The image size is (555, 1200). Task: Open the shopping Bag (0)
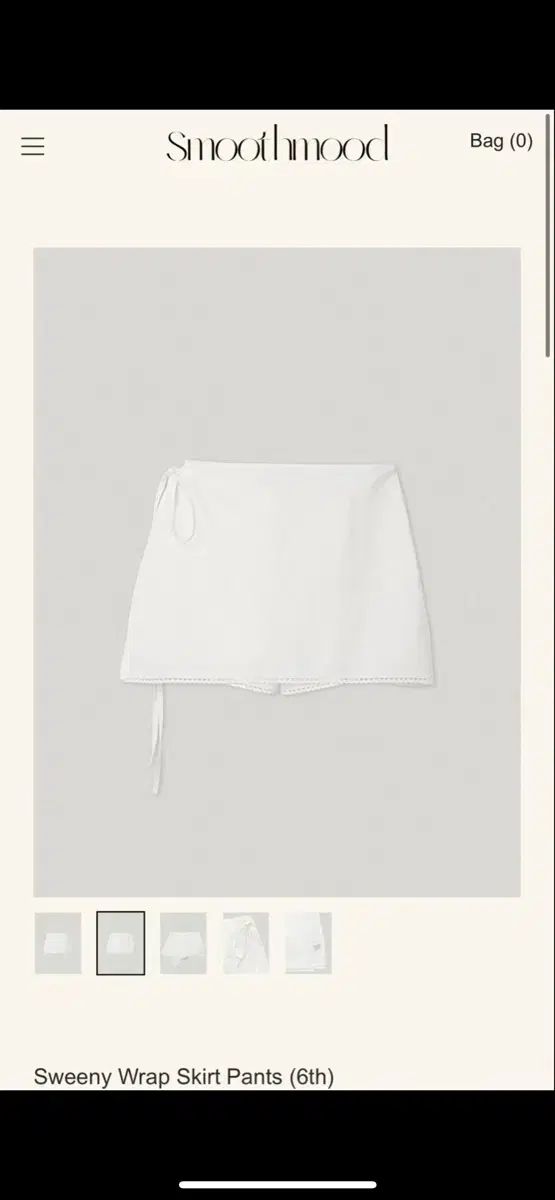click(x=501, y=141)
